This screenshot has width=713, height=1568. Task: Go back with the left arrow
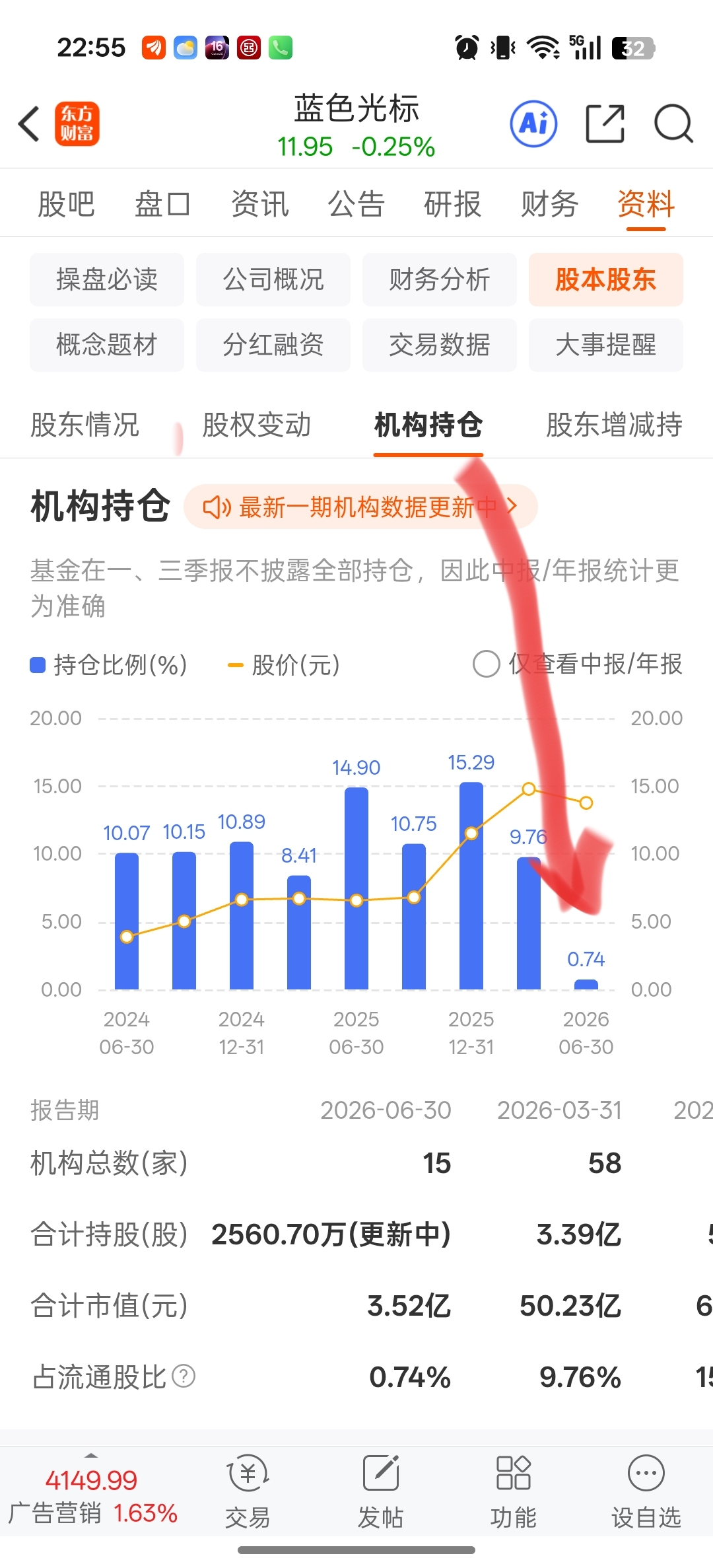point(29,124)
